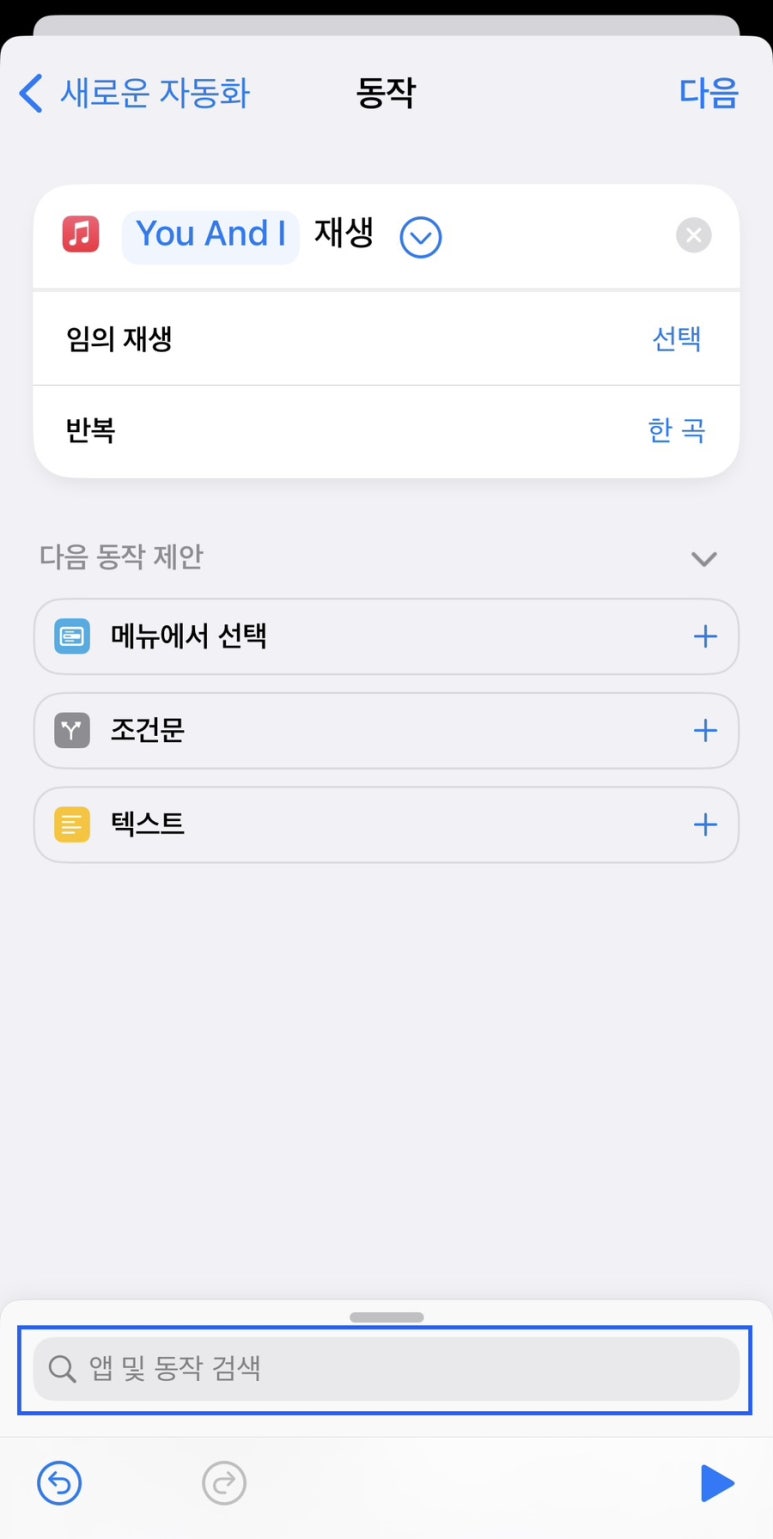Undo the last change
The image size is (773, 1539).
click(60, 1483)
